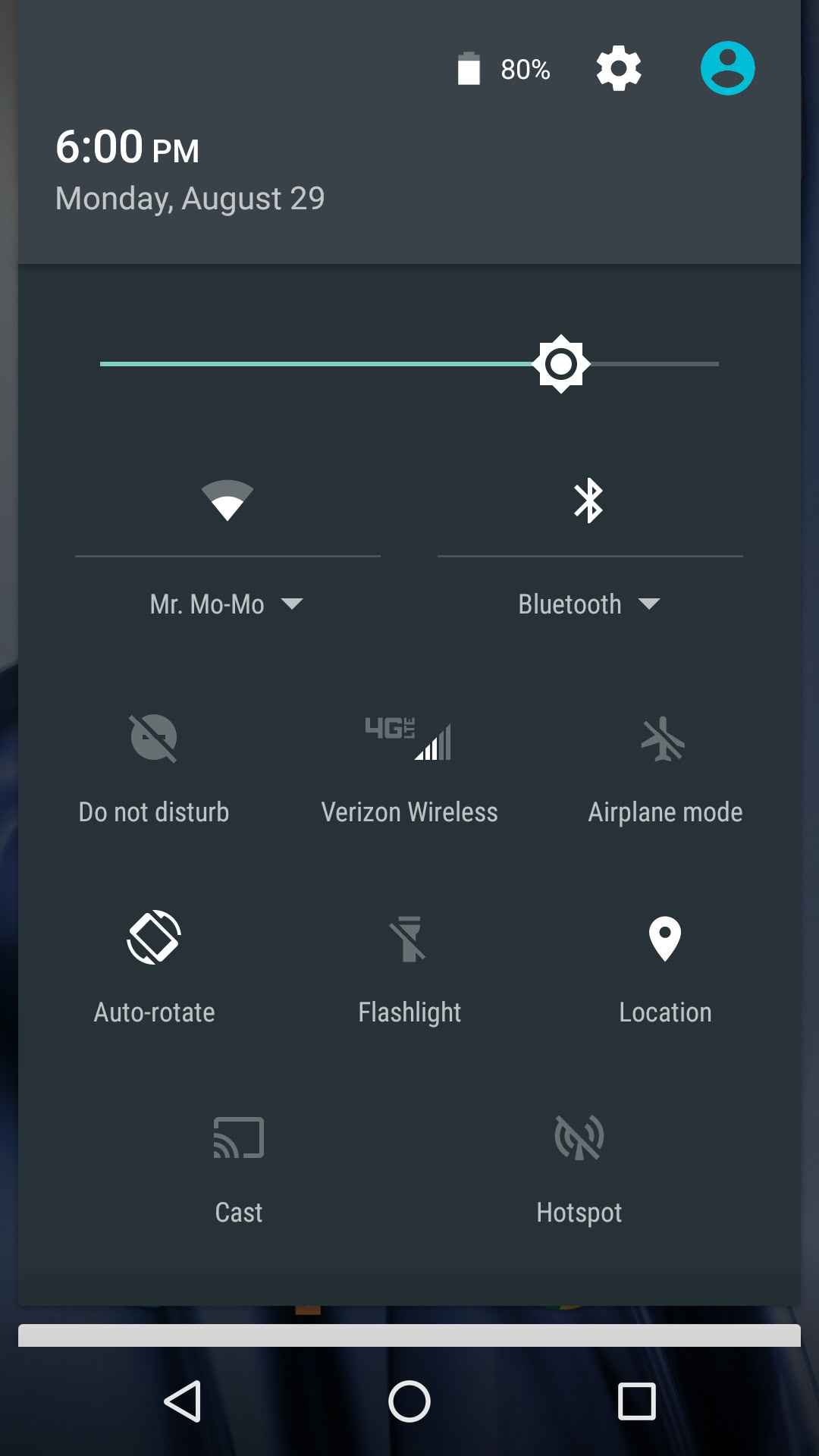Toggle the Bluetooth icon
819x1456 pixels.
click(588, 500)
